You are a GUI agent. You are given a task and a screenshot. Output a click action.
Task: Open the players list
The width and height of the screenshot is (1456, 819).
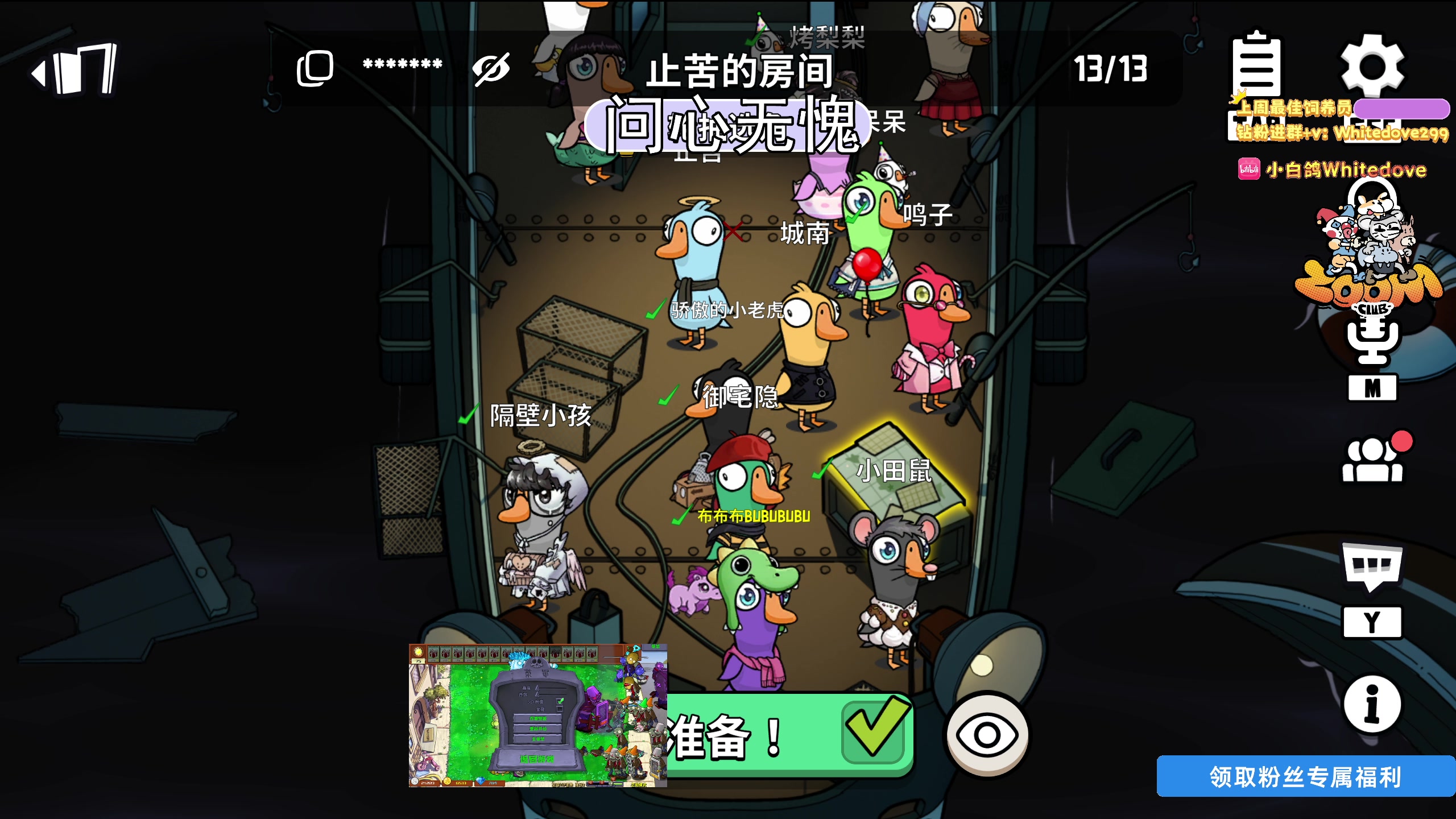pyautogui.click(x=1372, y=460)
